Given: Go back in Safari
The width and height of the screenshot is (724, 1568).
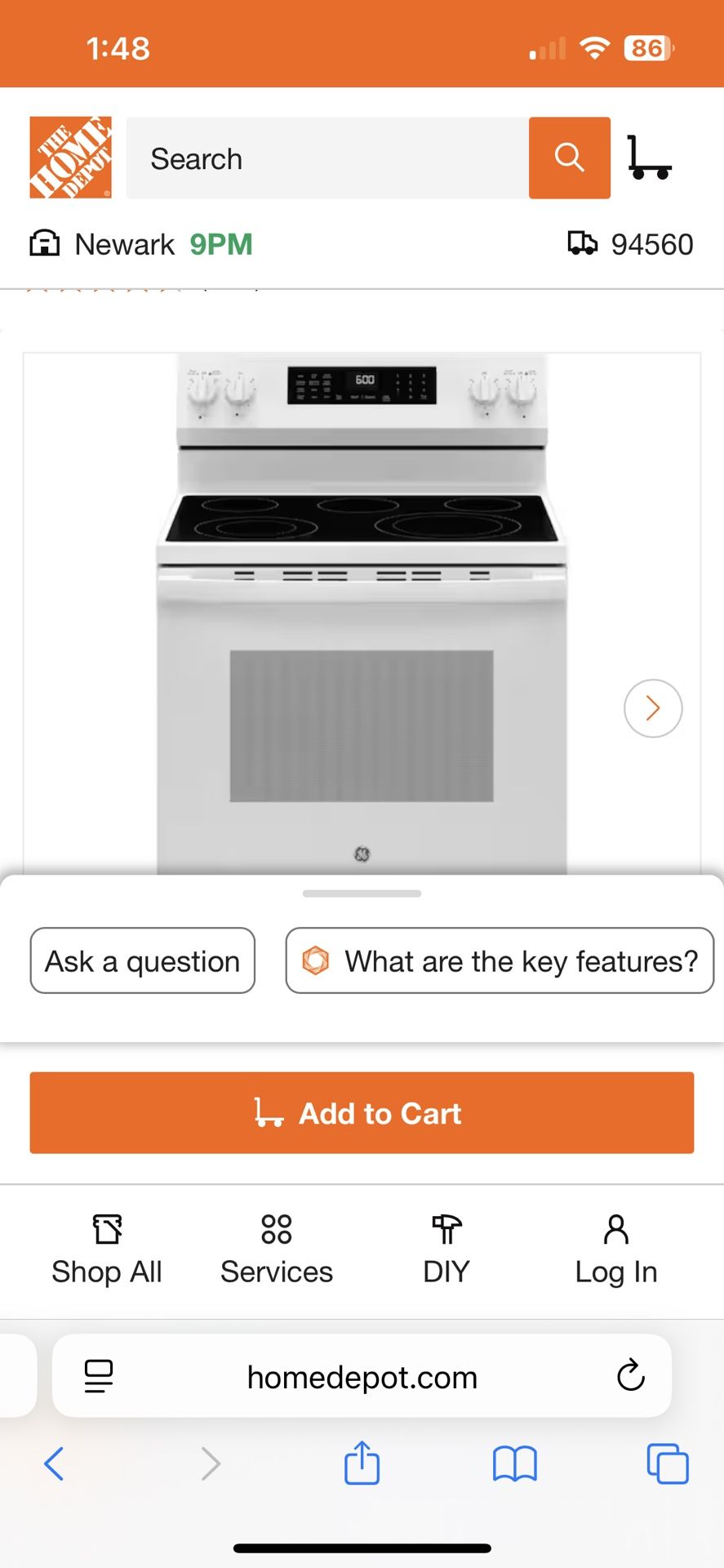Looking at the screenshot, I should pyautogui.click(x=54, y=1463).
